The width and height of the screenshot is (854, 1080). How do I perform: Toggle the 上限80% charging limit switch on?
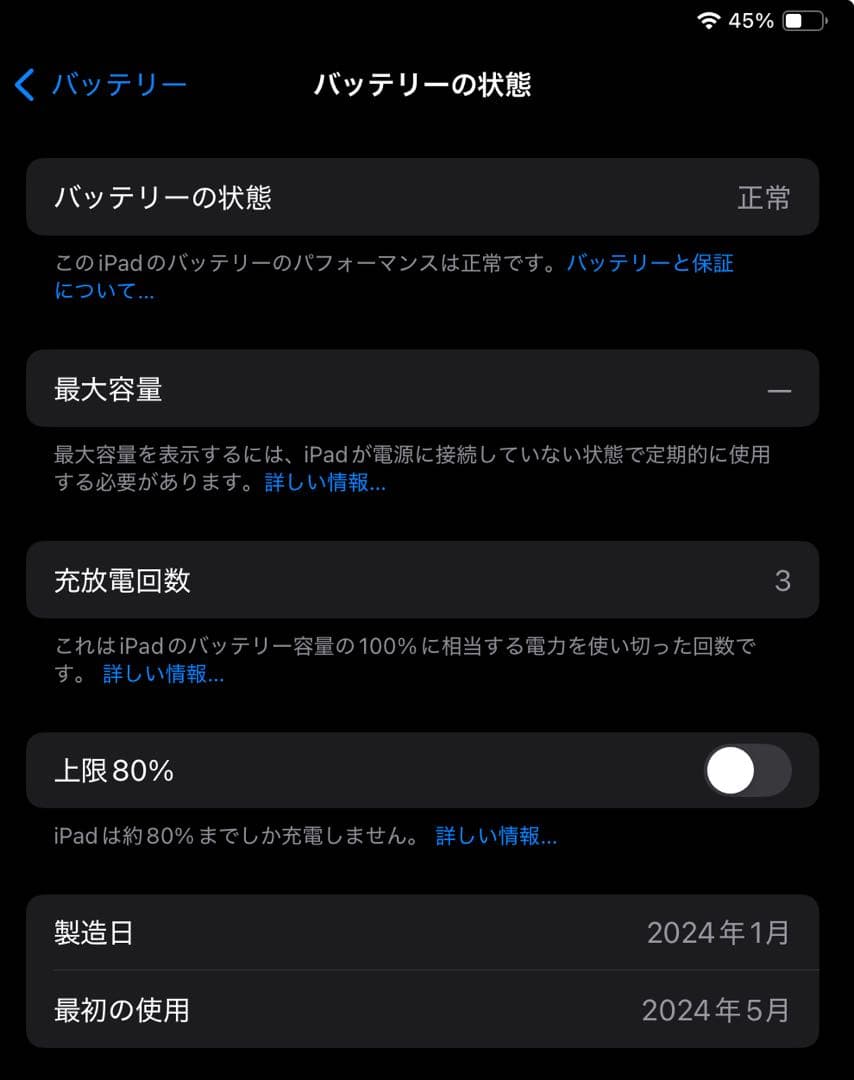click(x=746, y=770)
